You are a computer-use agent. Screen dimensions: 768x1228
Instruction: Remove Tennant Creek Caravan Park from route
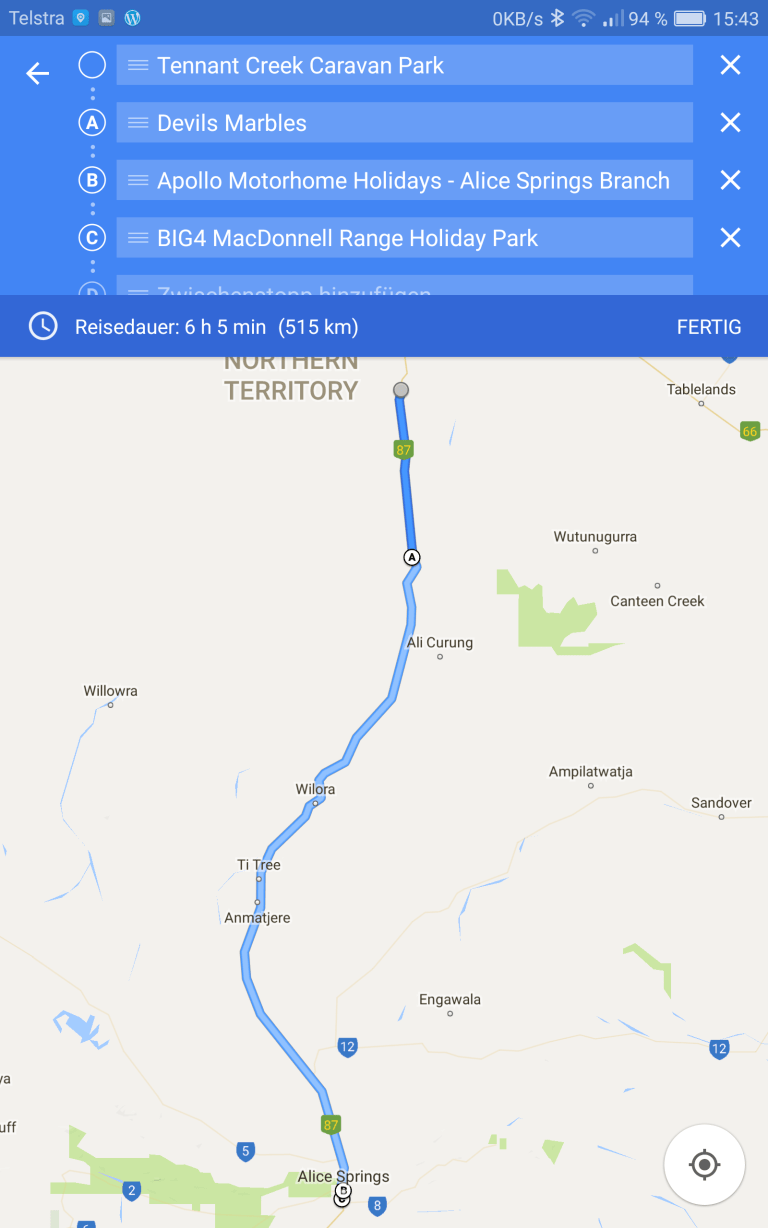[730, 66]
